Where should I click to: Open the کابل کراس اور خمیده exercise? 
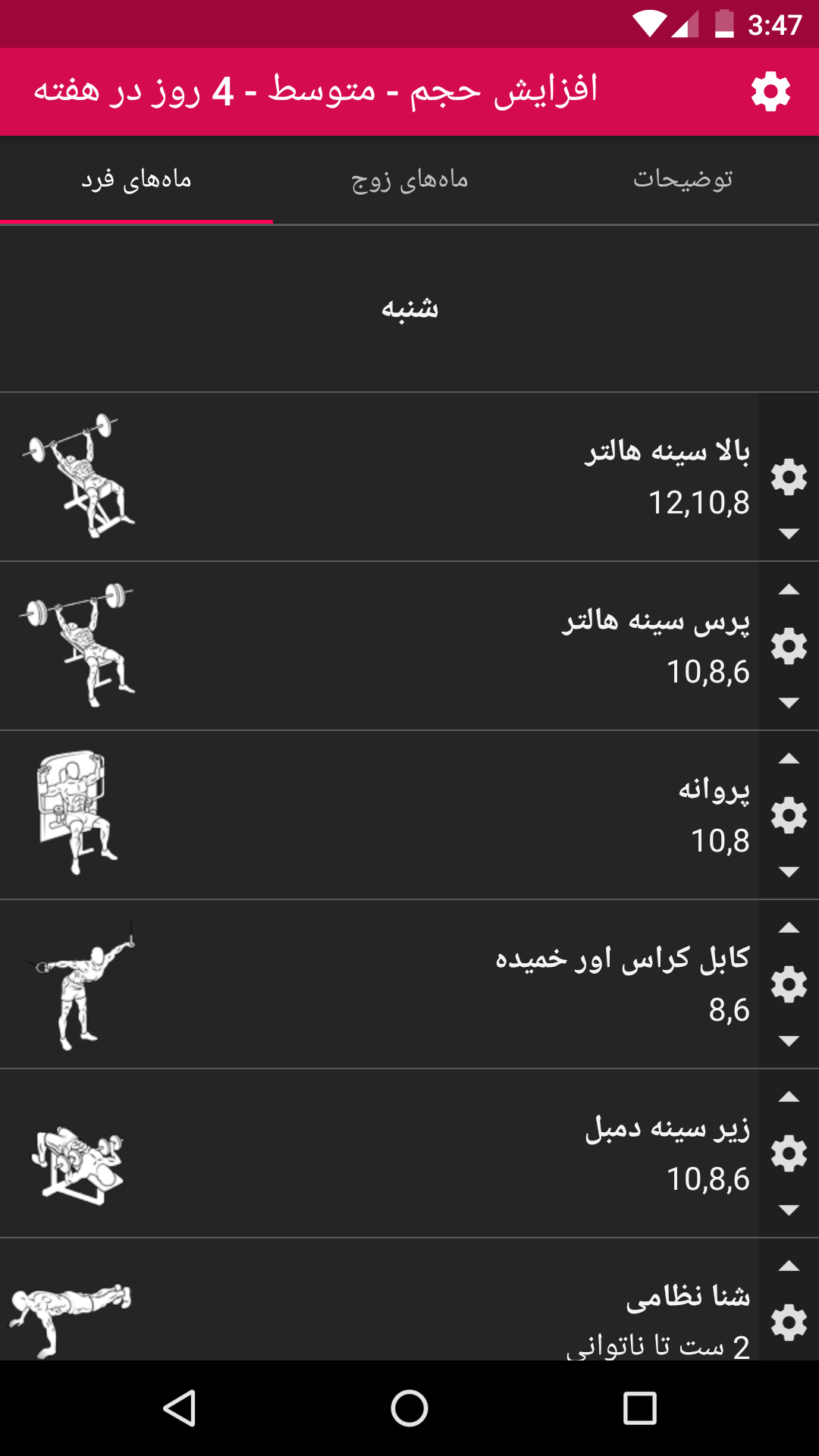[x=379, y=984]
